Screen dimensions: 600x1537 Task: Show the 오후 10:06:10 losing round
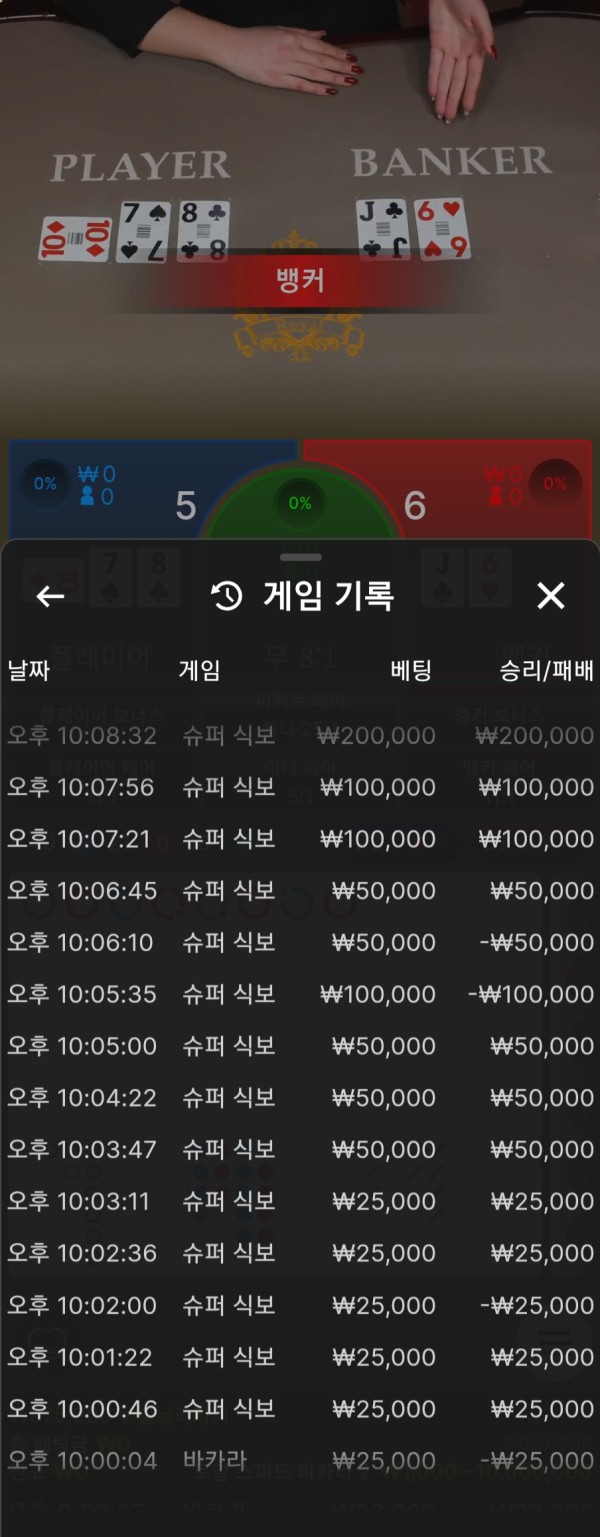(300, 943)
